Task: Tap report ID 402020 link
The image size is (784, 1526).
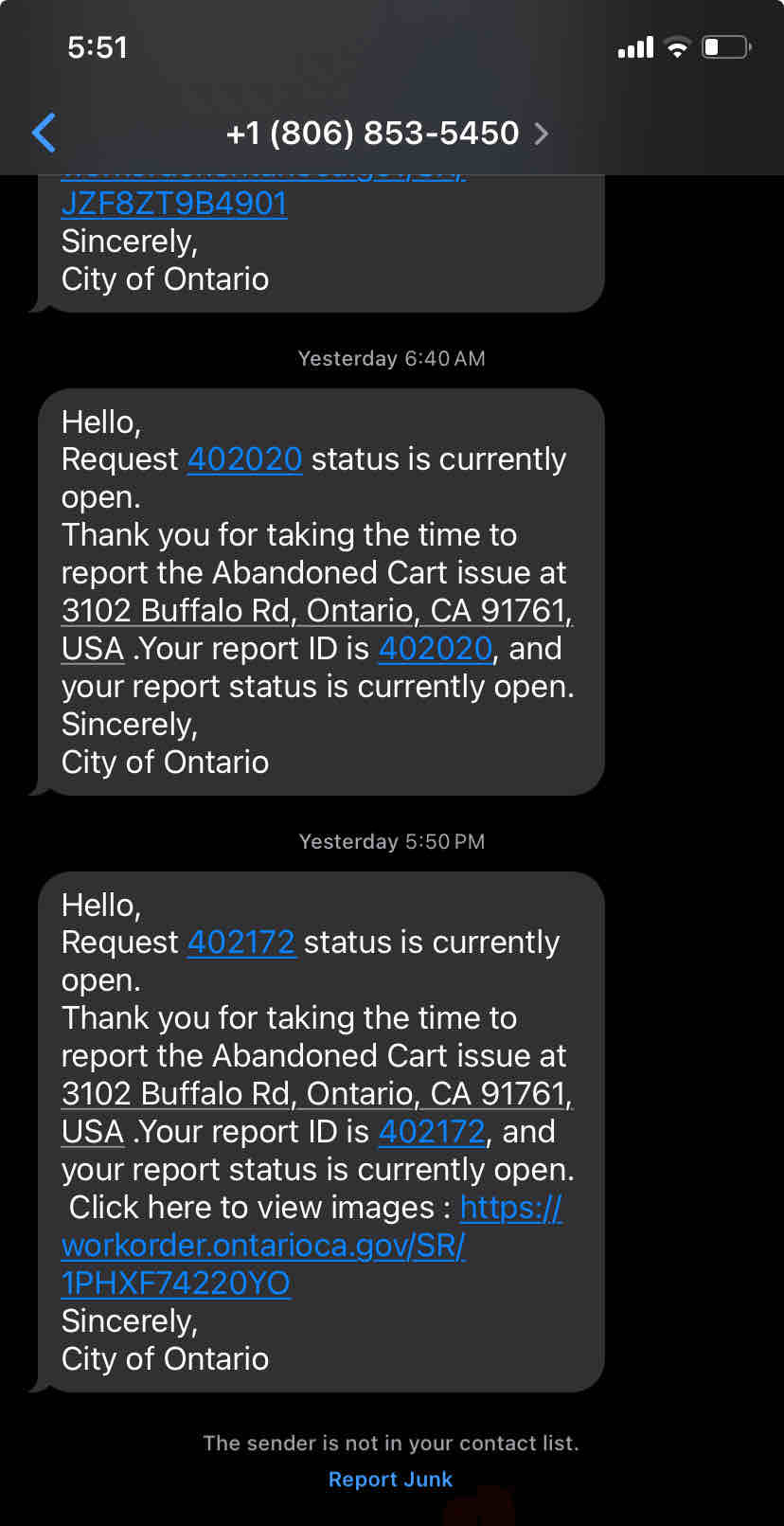Action: [436, 649]
